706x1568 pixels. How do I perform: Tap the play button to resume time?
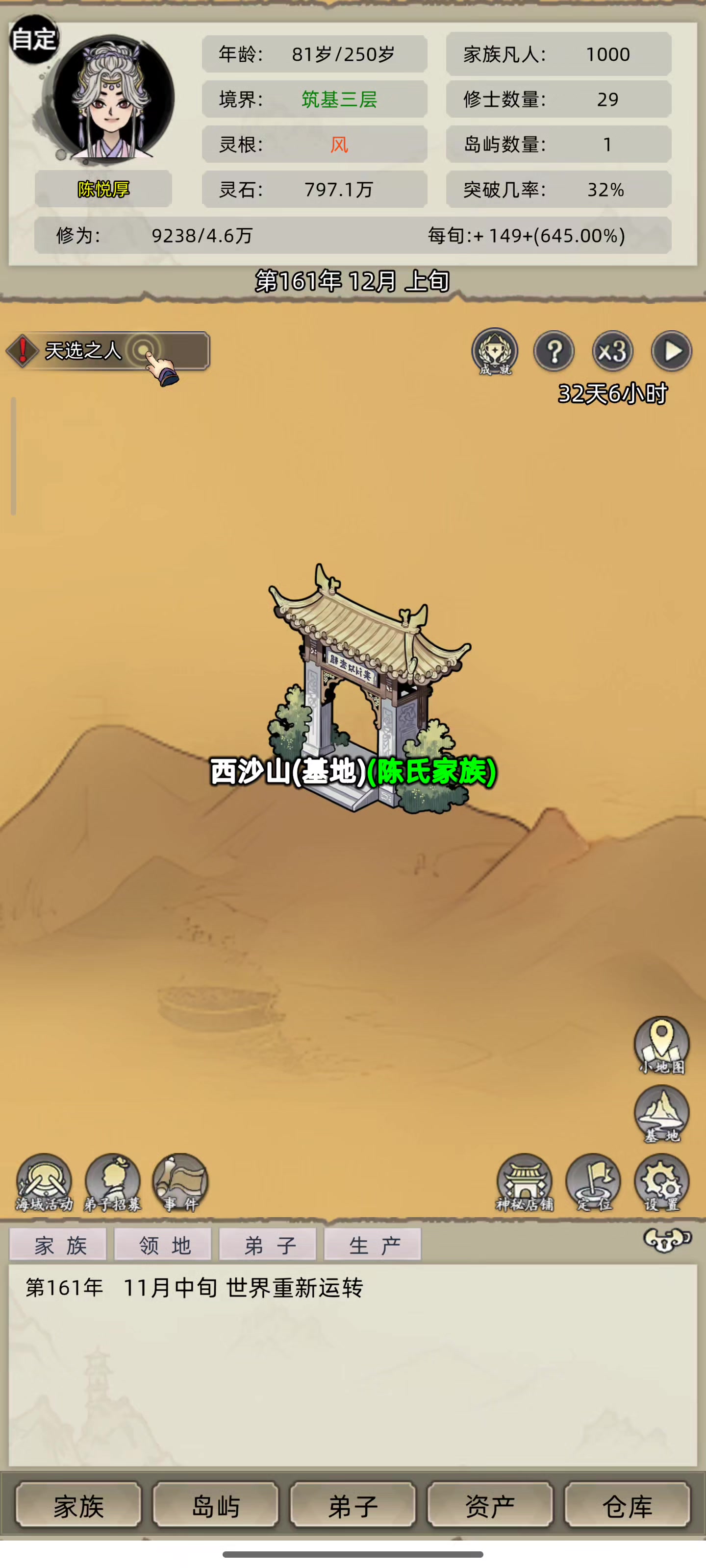click(671, 351)
